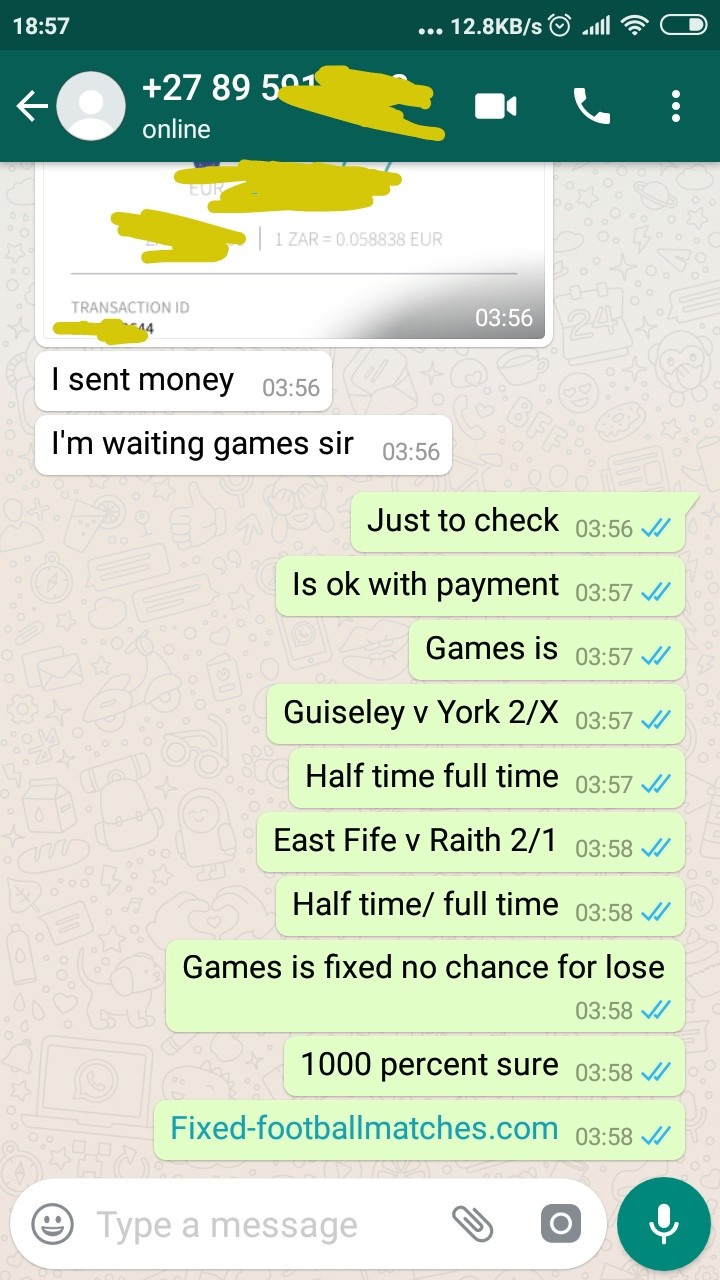Open the Fixed-footballmatches.com link
The height and width of the screenshot is (1280, 720).
click(x=364, y=1128)
